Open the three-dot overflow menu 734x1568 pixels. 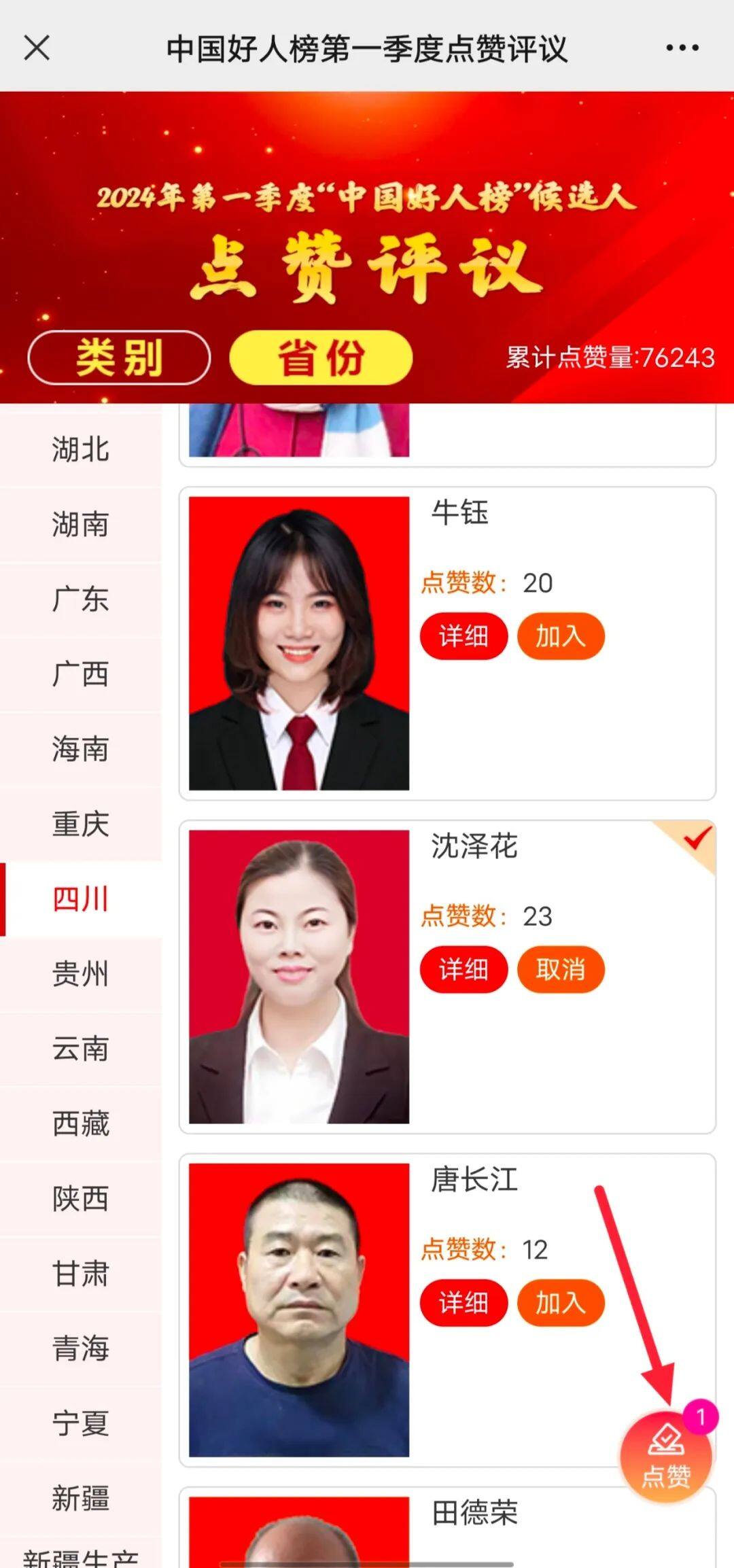pos(682,48)
